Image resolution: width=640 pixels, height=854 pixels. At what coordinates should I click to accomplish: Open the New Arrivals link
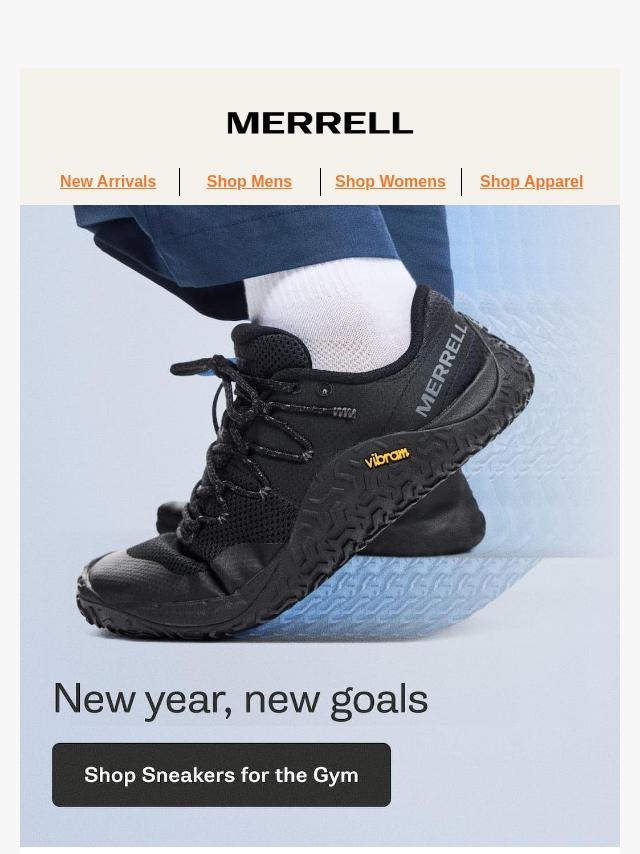click(108, 181)
